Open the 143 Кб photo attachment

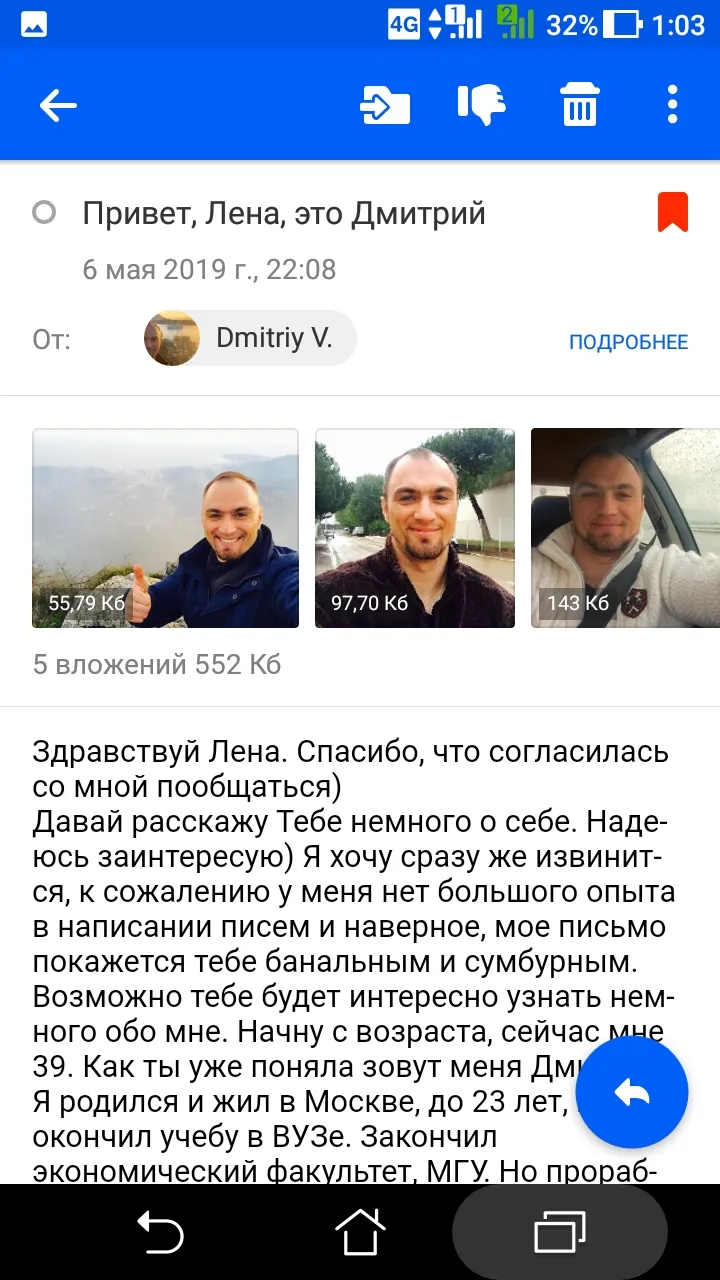click(625, 528)
